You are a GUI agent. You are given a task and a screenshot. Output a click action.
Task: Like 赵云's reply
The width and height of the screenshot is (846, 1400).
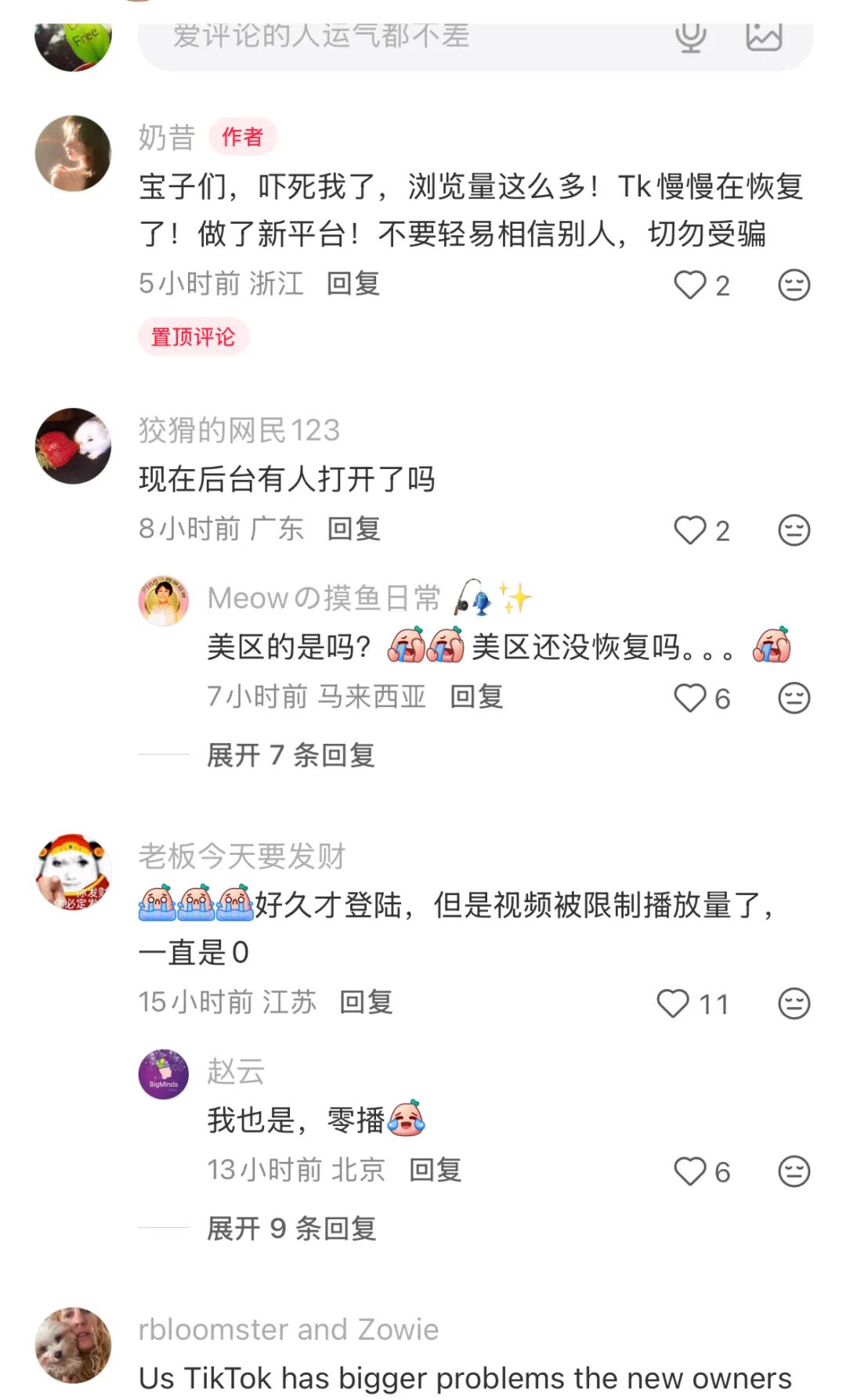click(x=690, y=1171)
